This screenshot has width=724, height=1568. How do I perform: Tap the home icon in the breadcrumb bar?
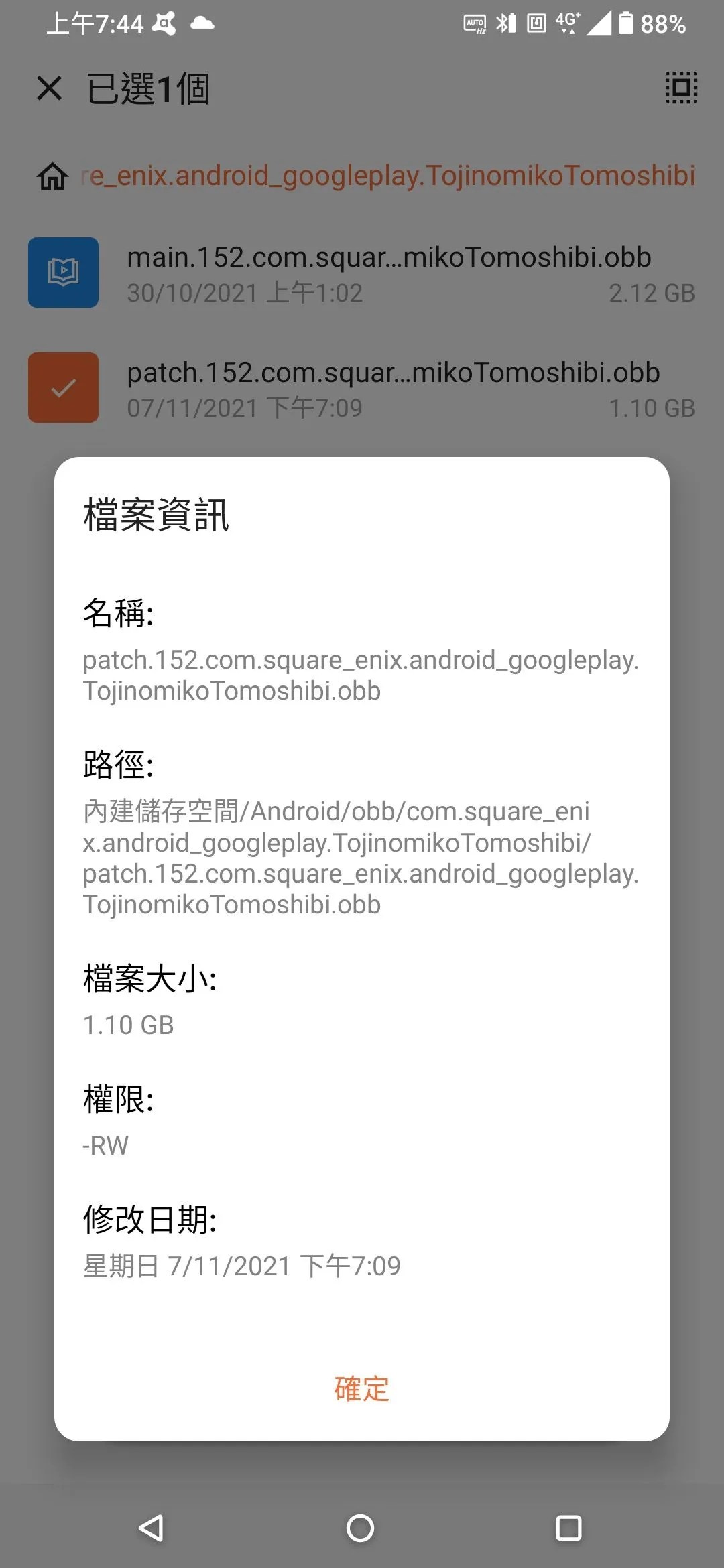click(52, 177)
